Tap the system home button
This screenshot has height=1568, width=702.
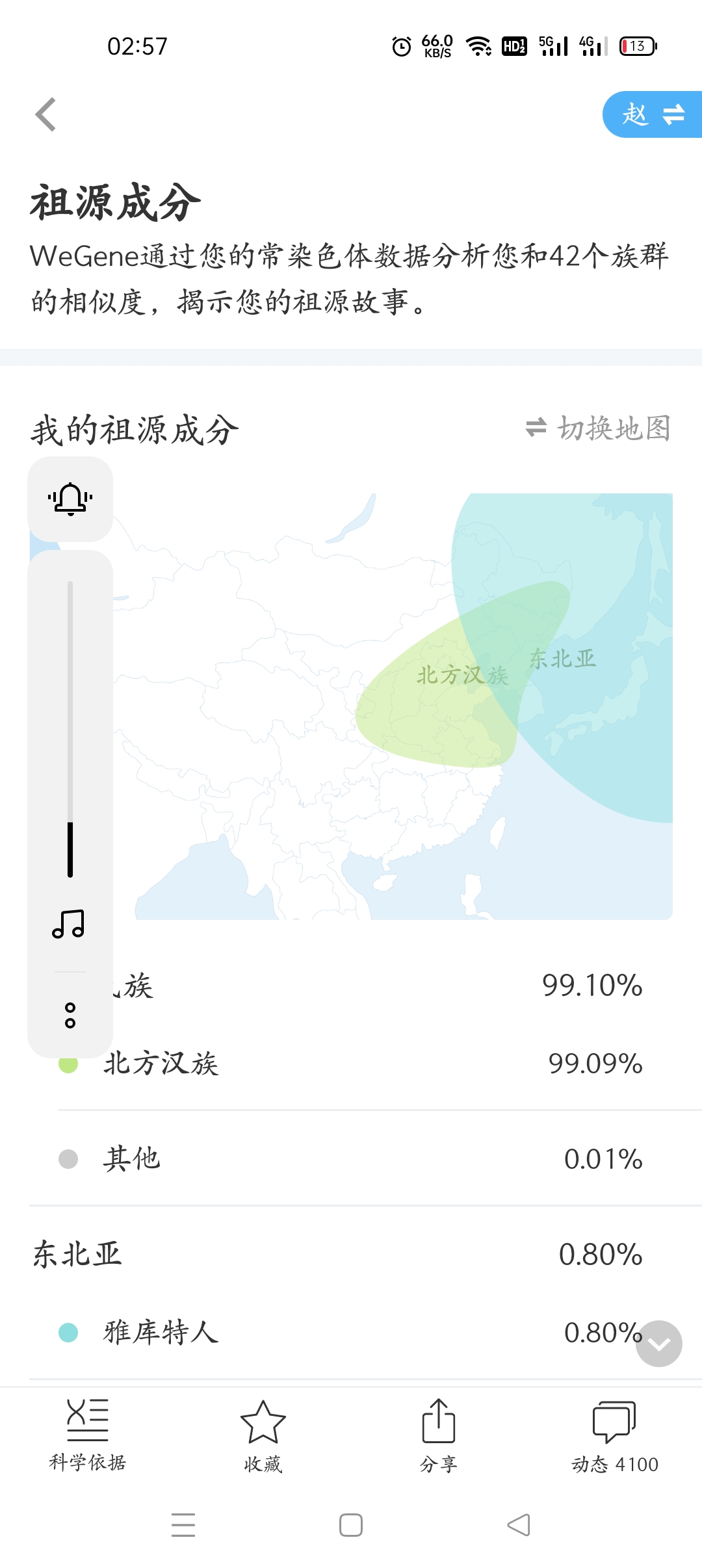tap(351, 1525)
